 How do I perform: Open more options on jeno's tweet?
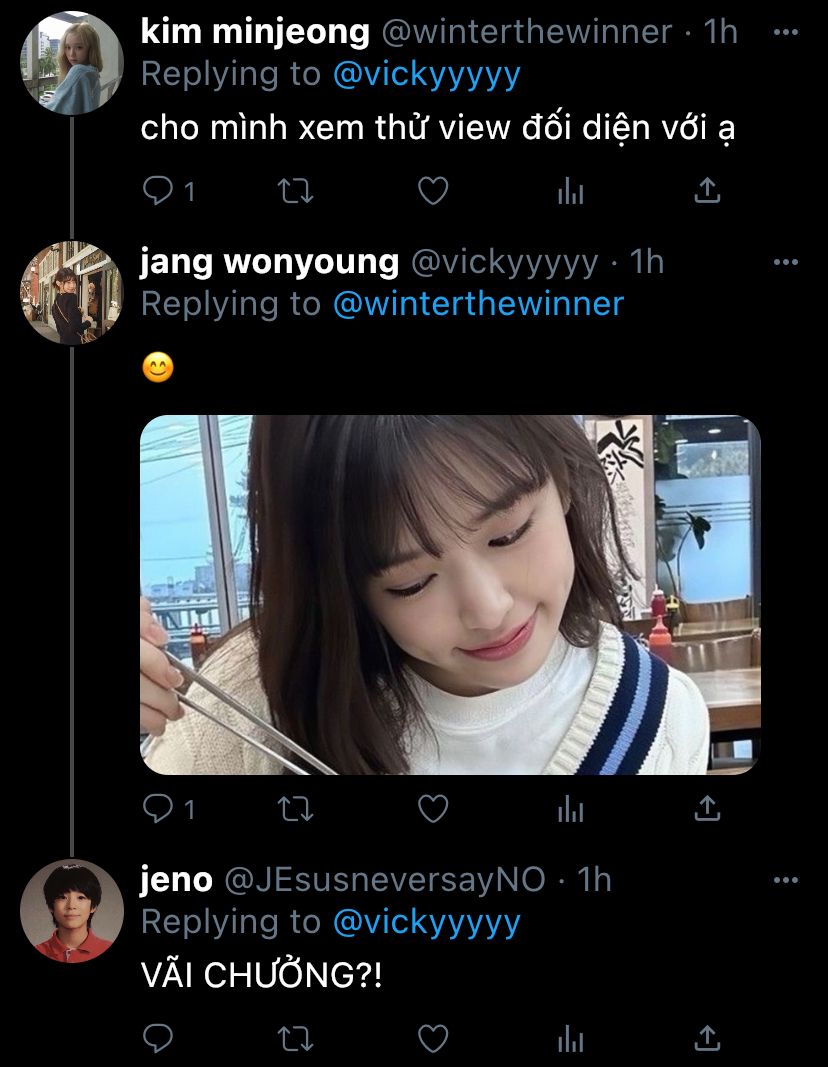click(786, 880)
